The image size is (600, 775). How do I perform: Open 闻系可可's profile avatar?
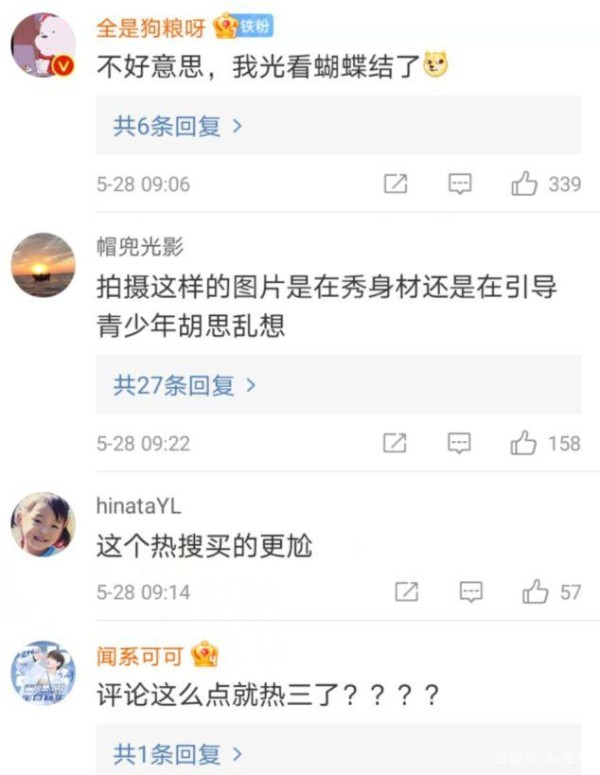tap(43, 671)
